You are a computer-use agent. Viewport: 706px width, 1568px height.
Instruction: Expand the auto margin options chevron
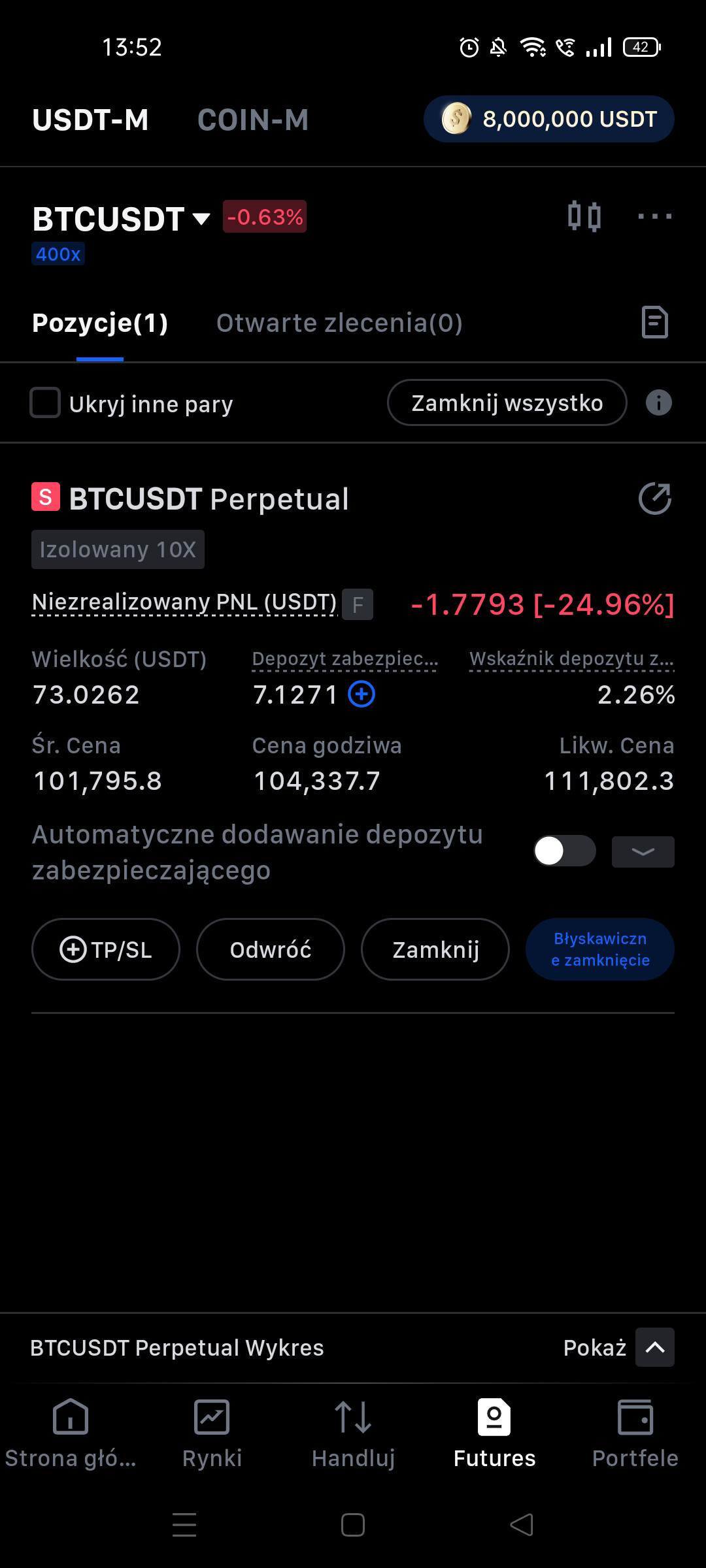643,851
